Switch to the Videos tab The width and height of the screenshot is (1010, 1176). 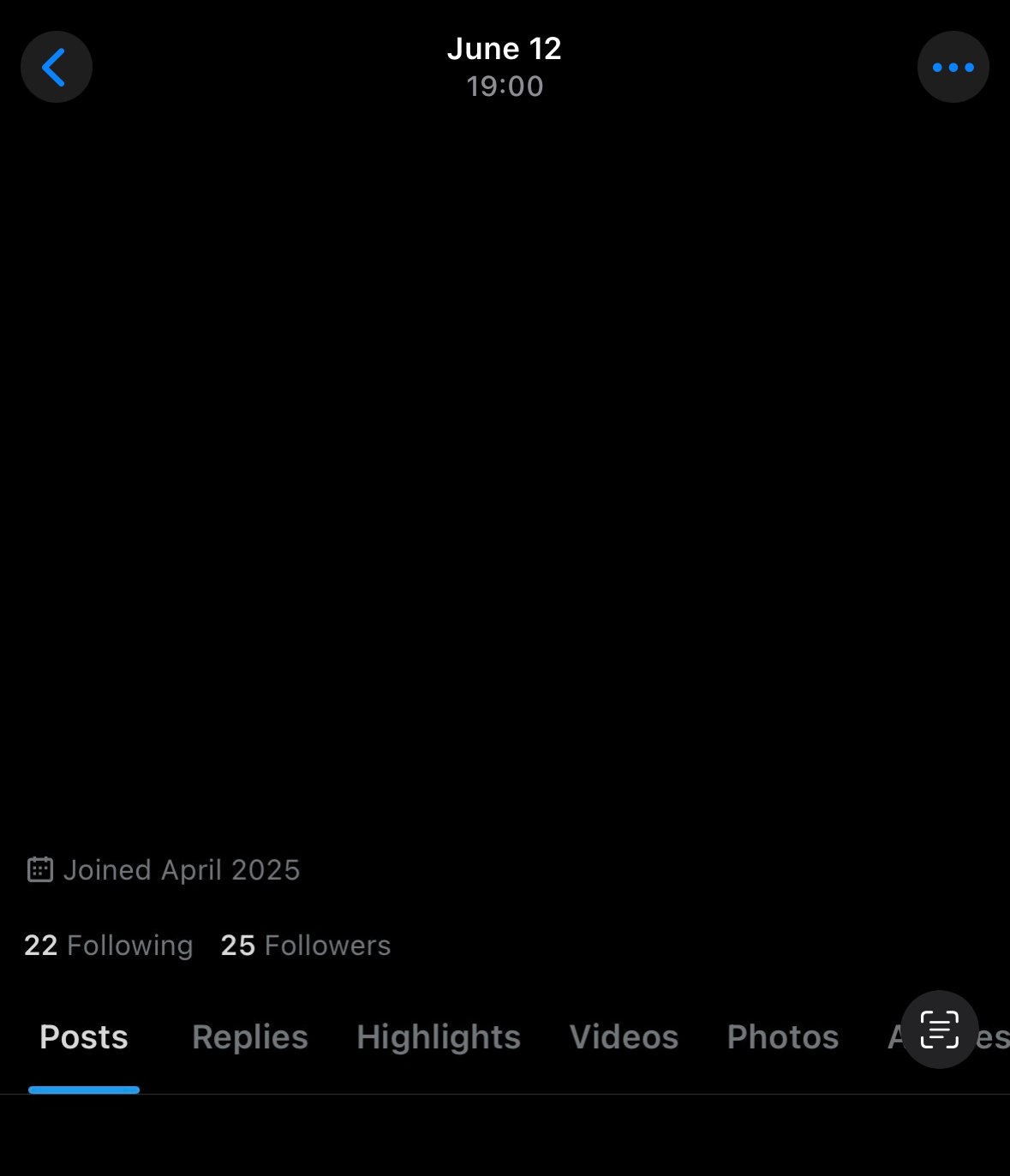624,1037
